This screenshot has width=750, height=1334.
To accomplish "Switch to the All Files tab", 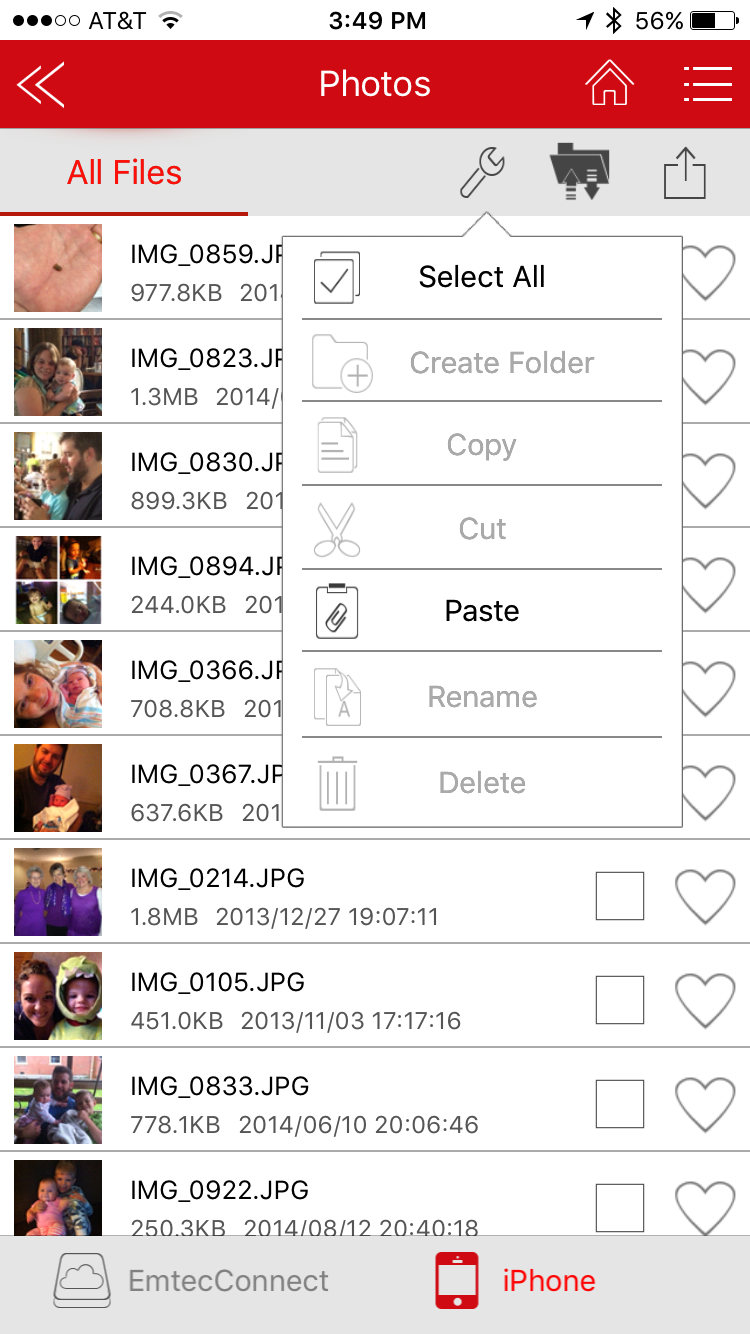I will coord(124,172).
